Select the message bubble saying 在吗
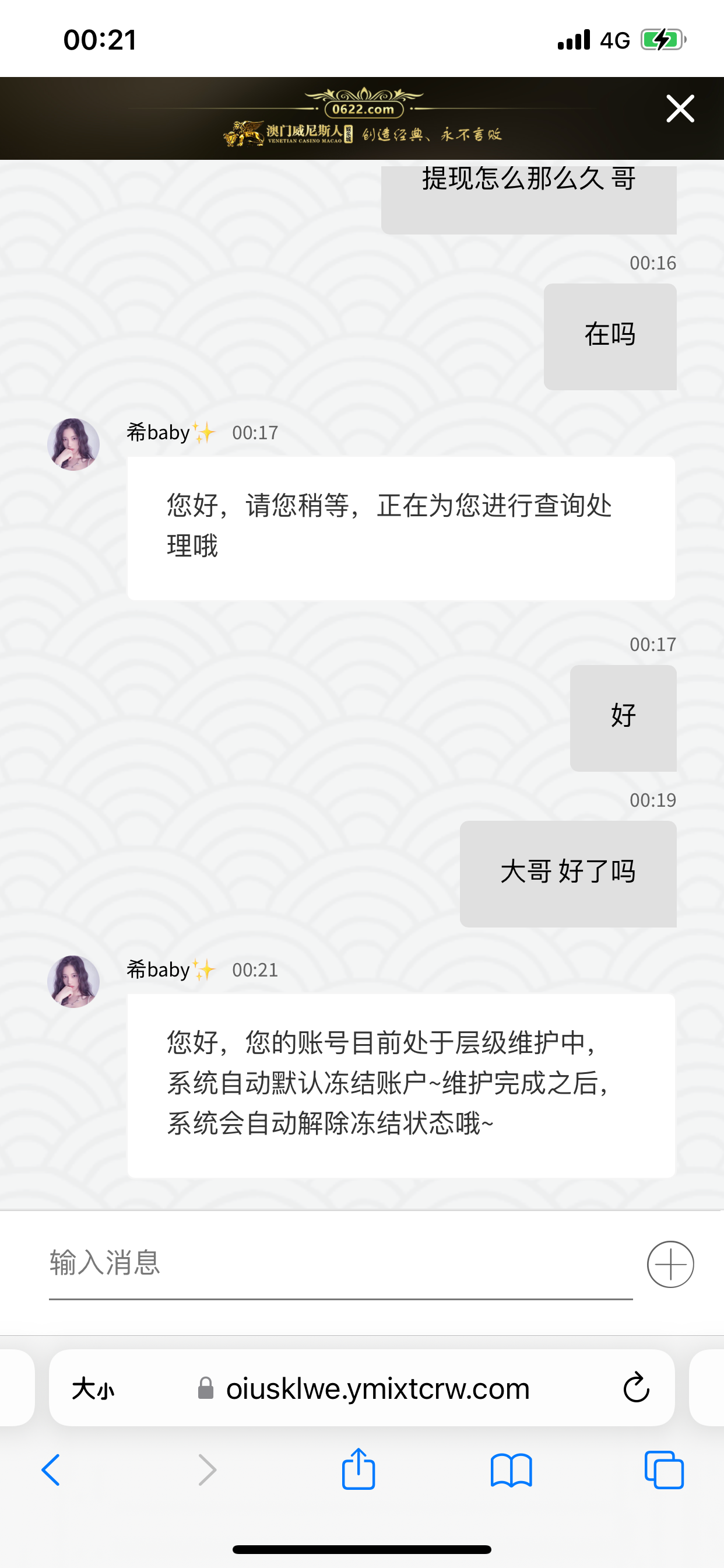The height and width of the screenshot is (1568, 724). (610, 335)
